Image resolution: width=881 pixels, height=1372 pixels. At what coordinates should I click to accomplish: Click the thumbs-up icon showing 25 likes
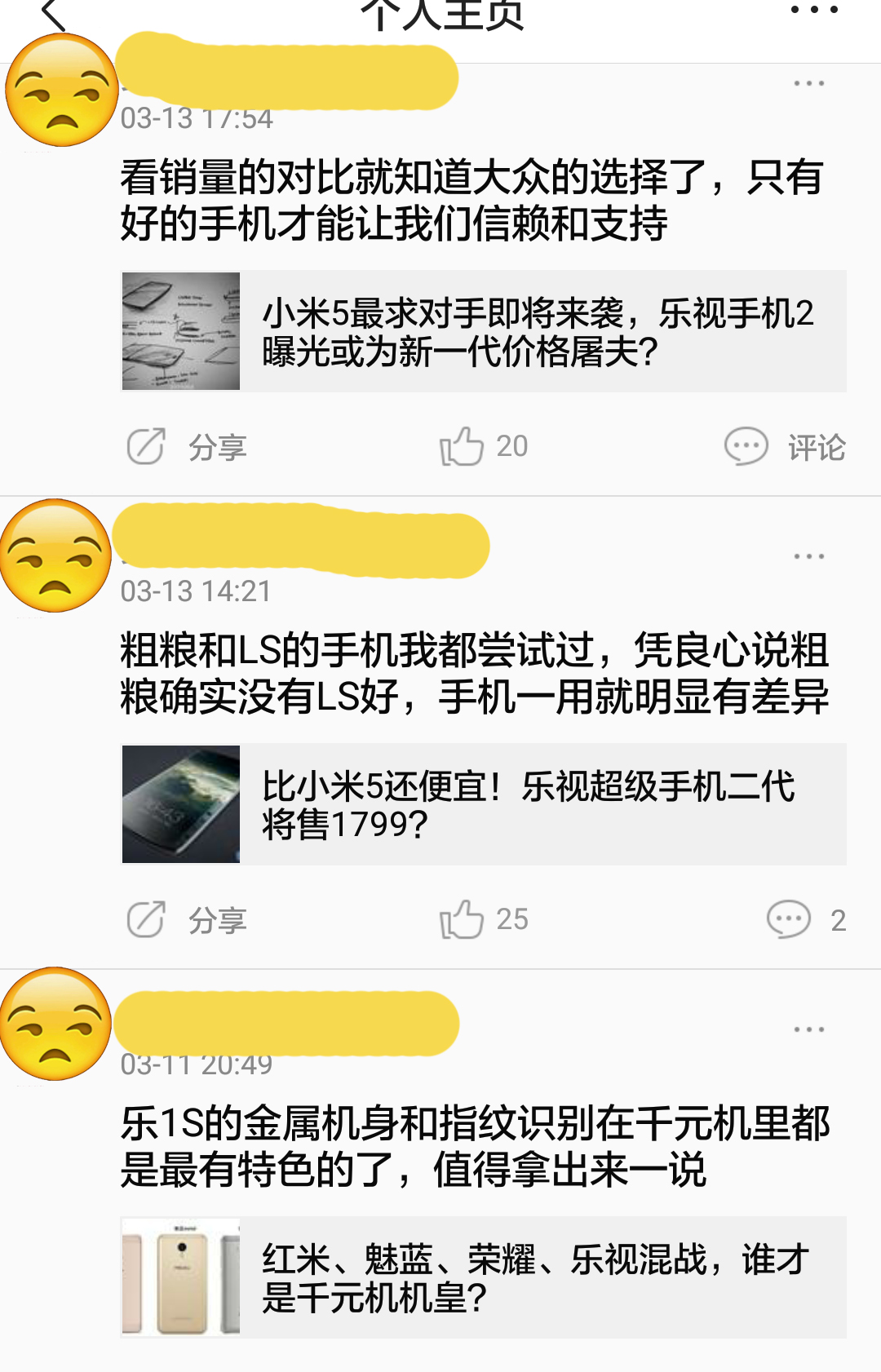462,921
